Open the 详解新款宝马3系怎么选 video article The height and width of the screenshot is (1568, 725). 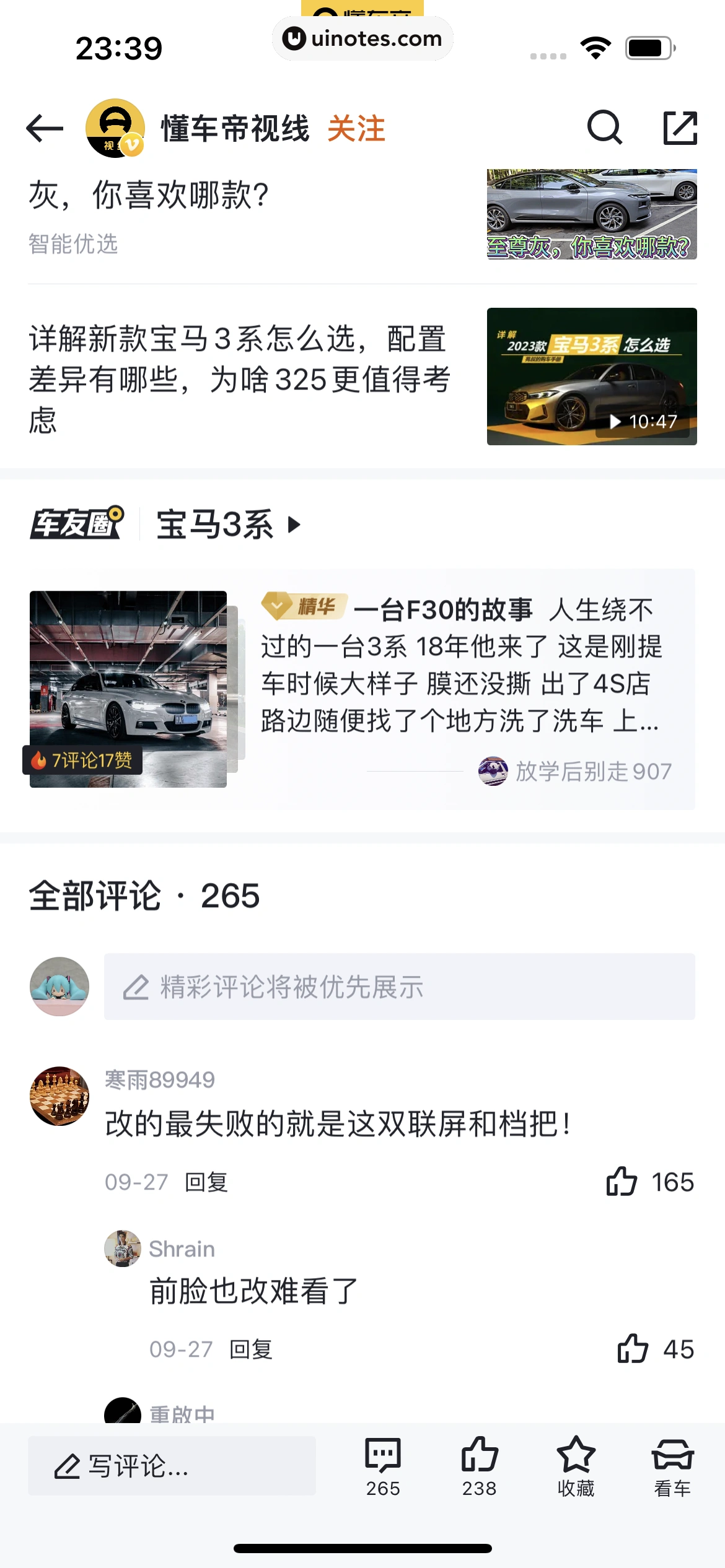tap(239, 378)
